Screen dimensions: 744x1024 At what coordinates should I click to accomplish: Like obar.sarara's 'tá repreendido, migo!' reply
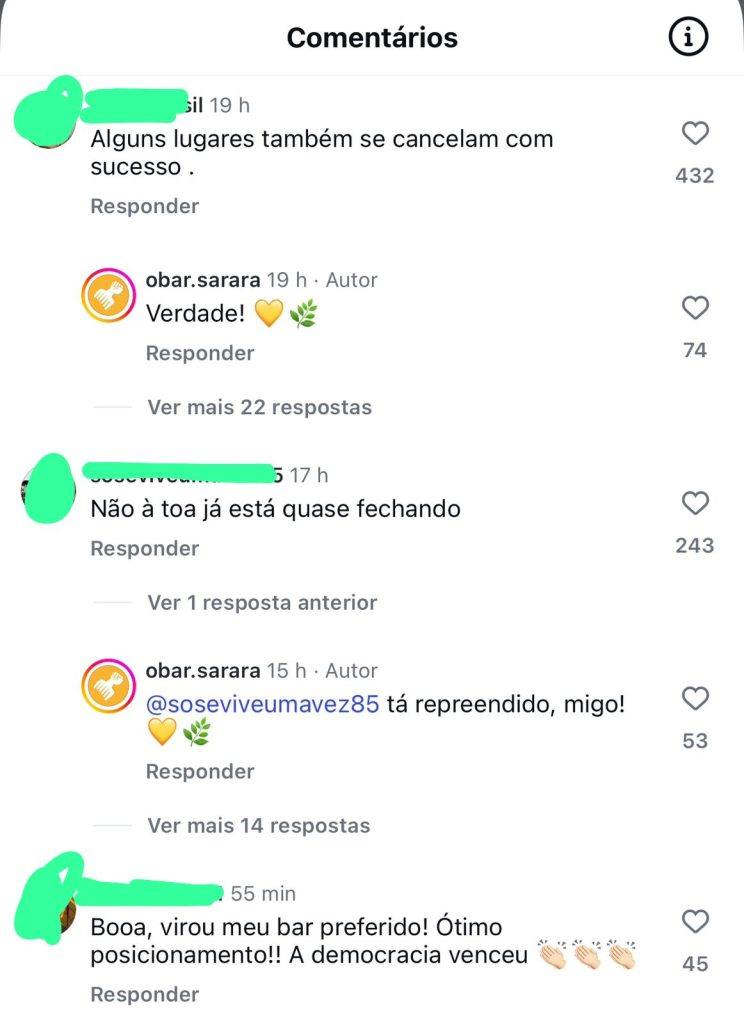tap(694, 698)
